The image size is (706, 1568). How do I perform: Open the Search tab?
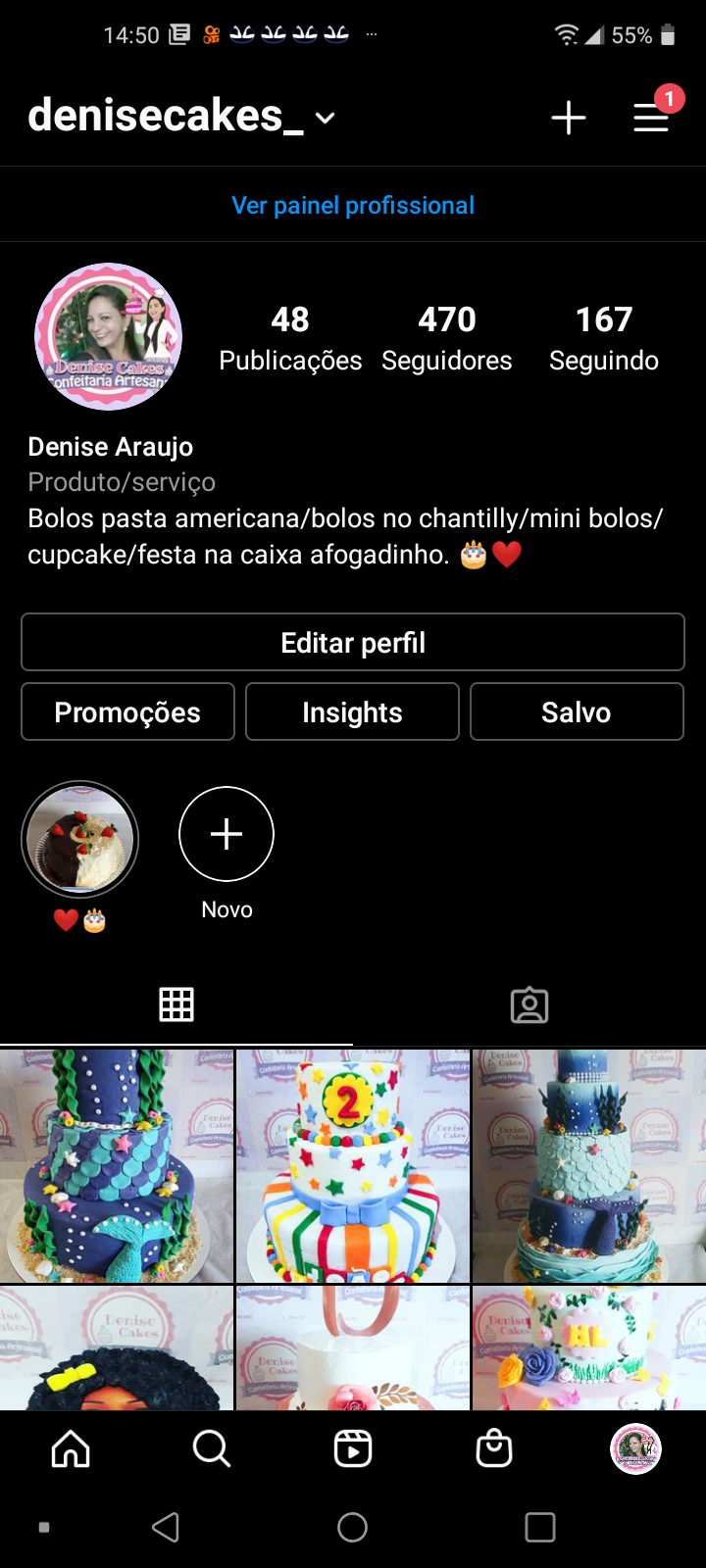pyautogui.click(x=212, y=1448)
